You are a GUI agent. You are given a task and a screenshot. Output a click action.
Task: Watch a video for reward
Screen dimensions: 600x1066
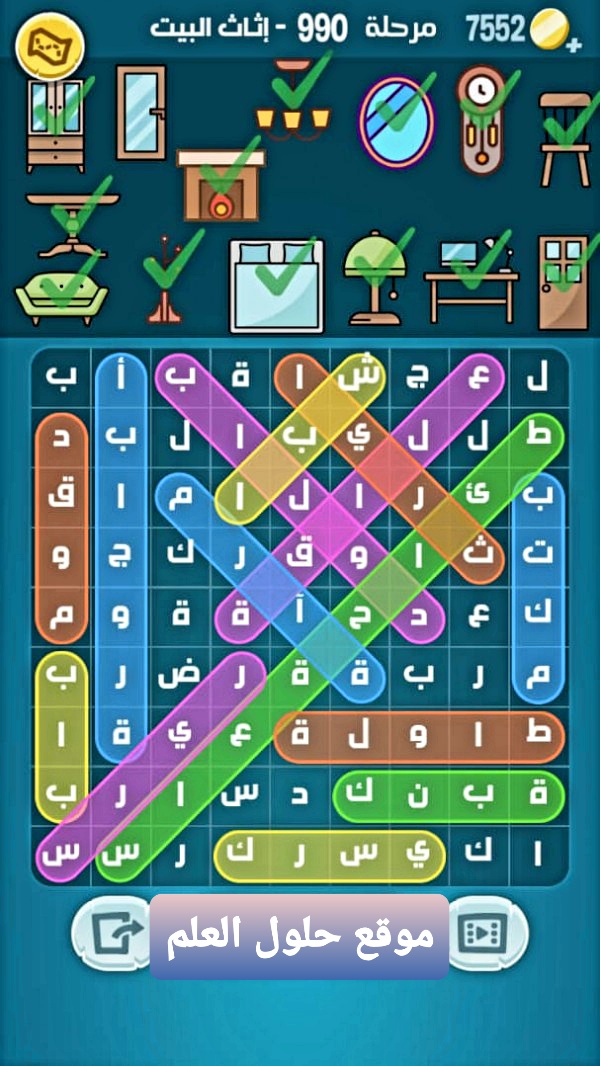(485, 935)
